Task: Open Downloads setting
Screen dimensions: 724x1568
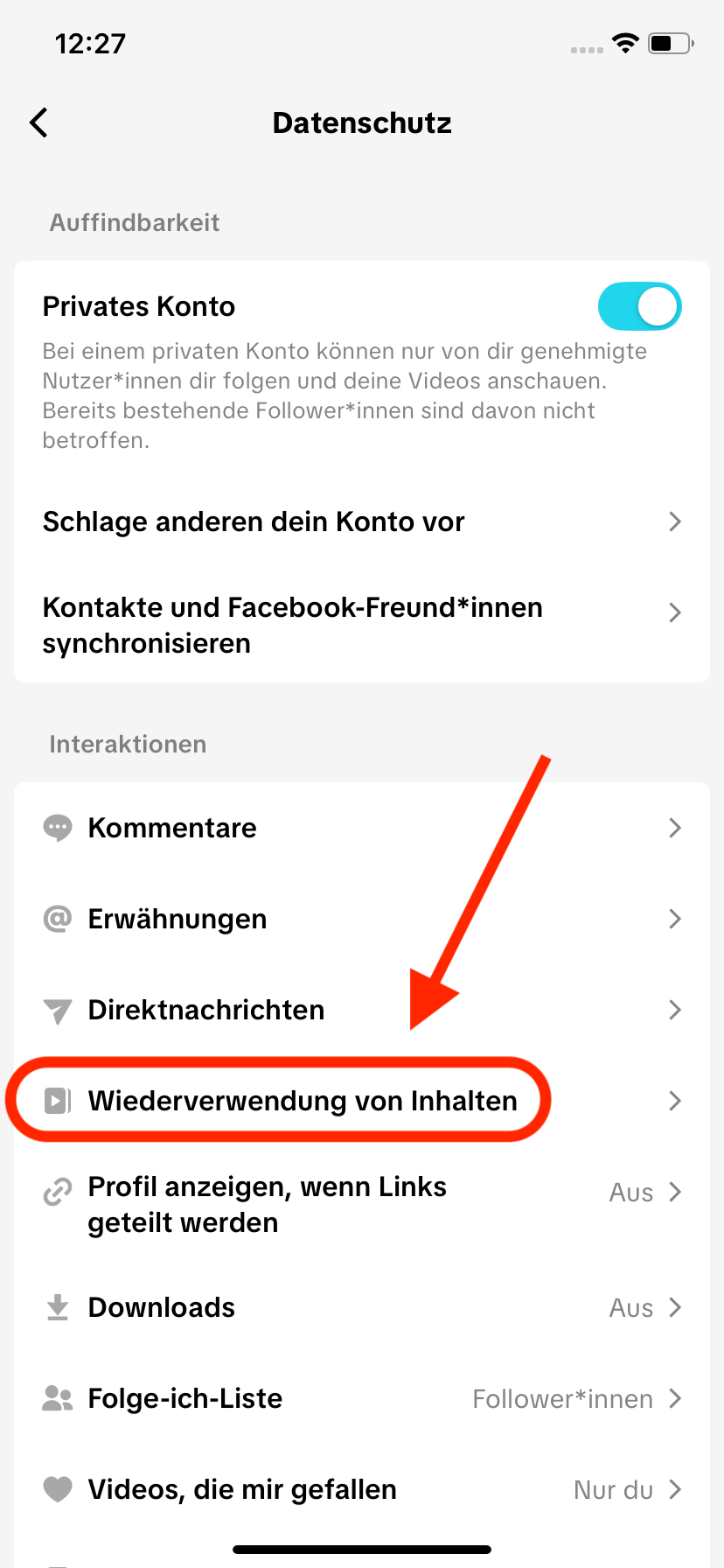Action: pos(362,1307)
